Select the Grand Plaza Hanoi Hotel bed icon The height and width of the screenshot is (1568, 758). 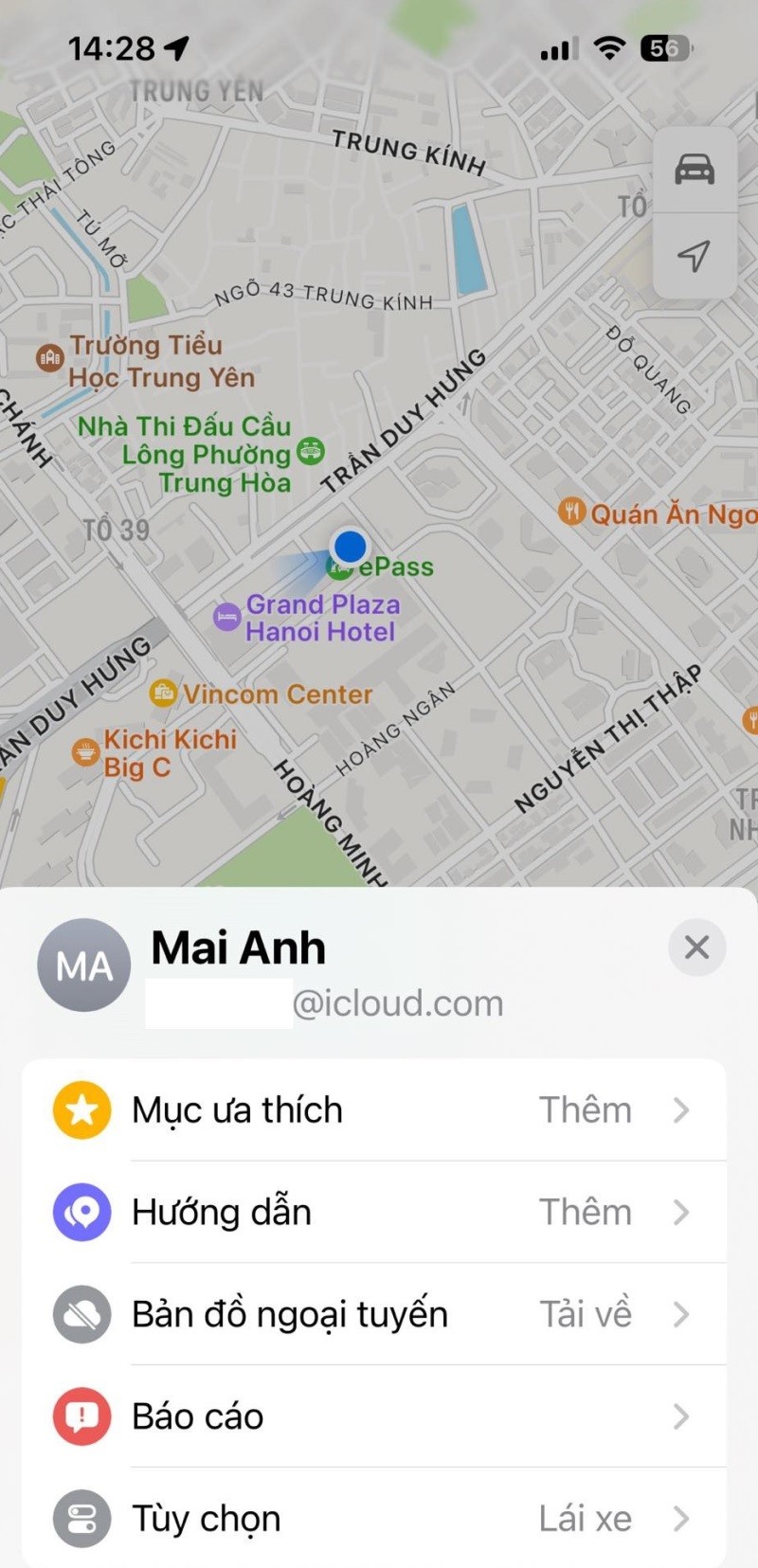click(226, 617)
